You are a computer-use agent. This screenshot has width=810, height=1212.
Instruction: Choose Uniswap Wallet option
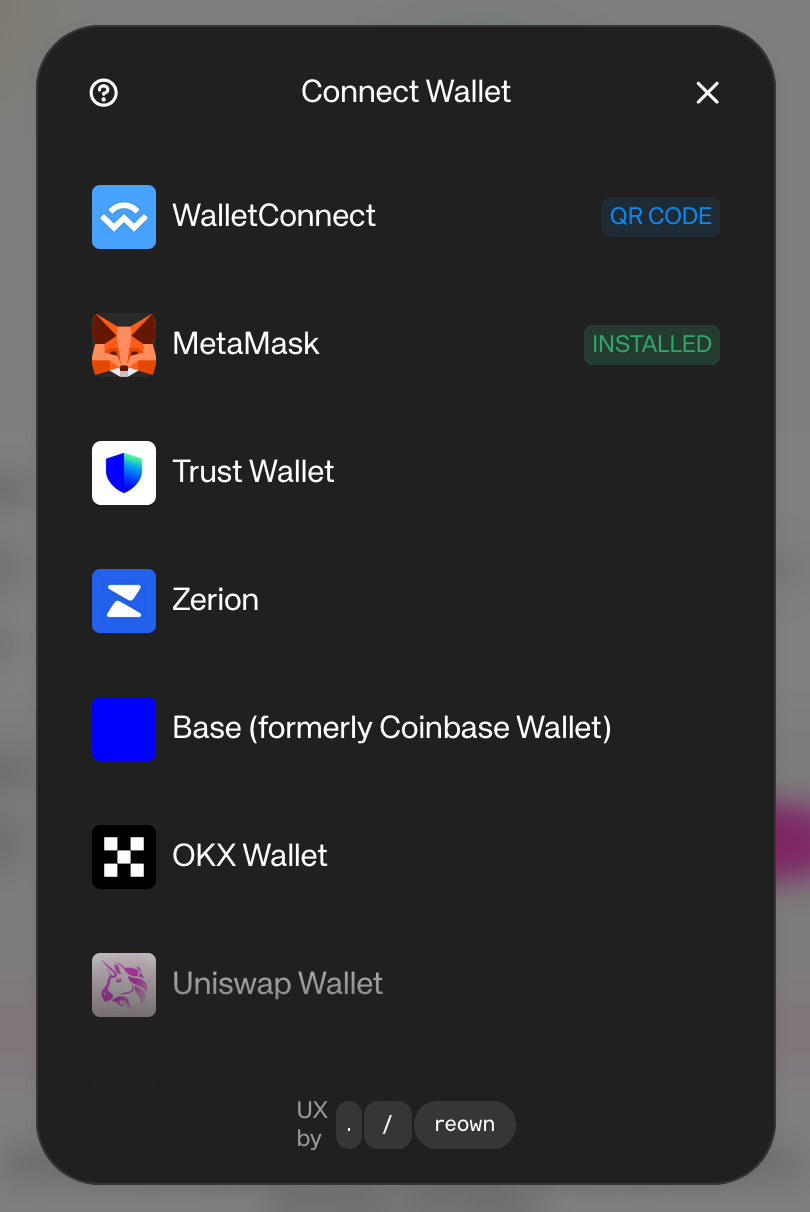pos(405,984)
